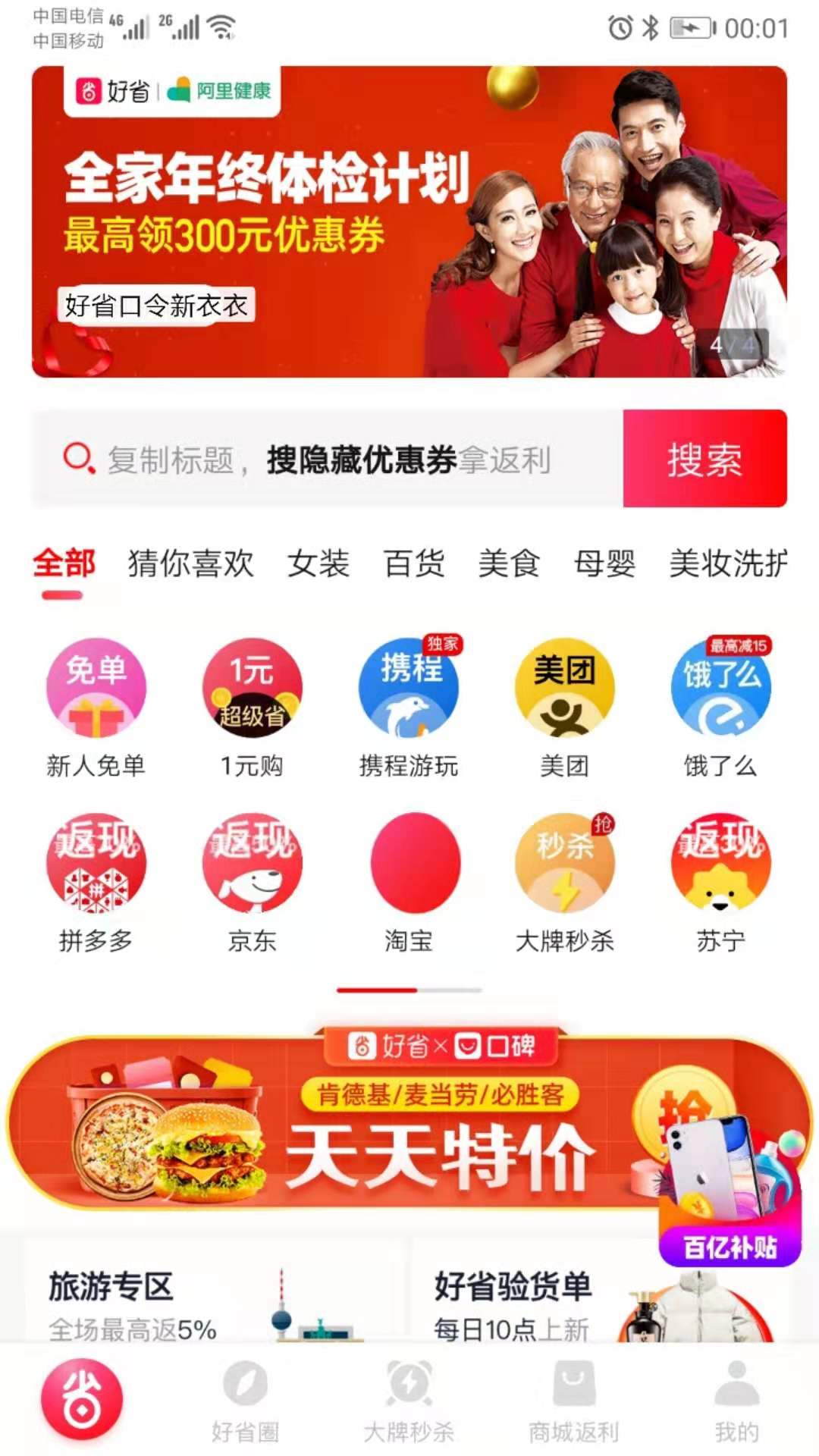Switch to the 美食 tab
Screen dimensions: 819x1456
tap(508, 563)
